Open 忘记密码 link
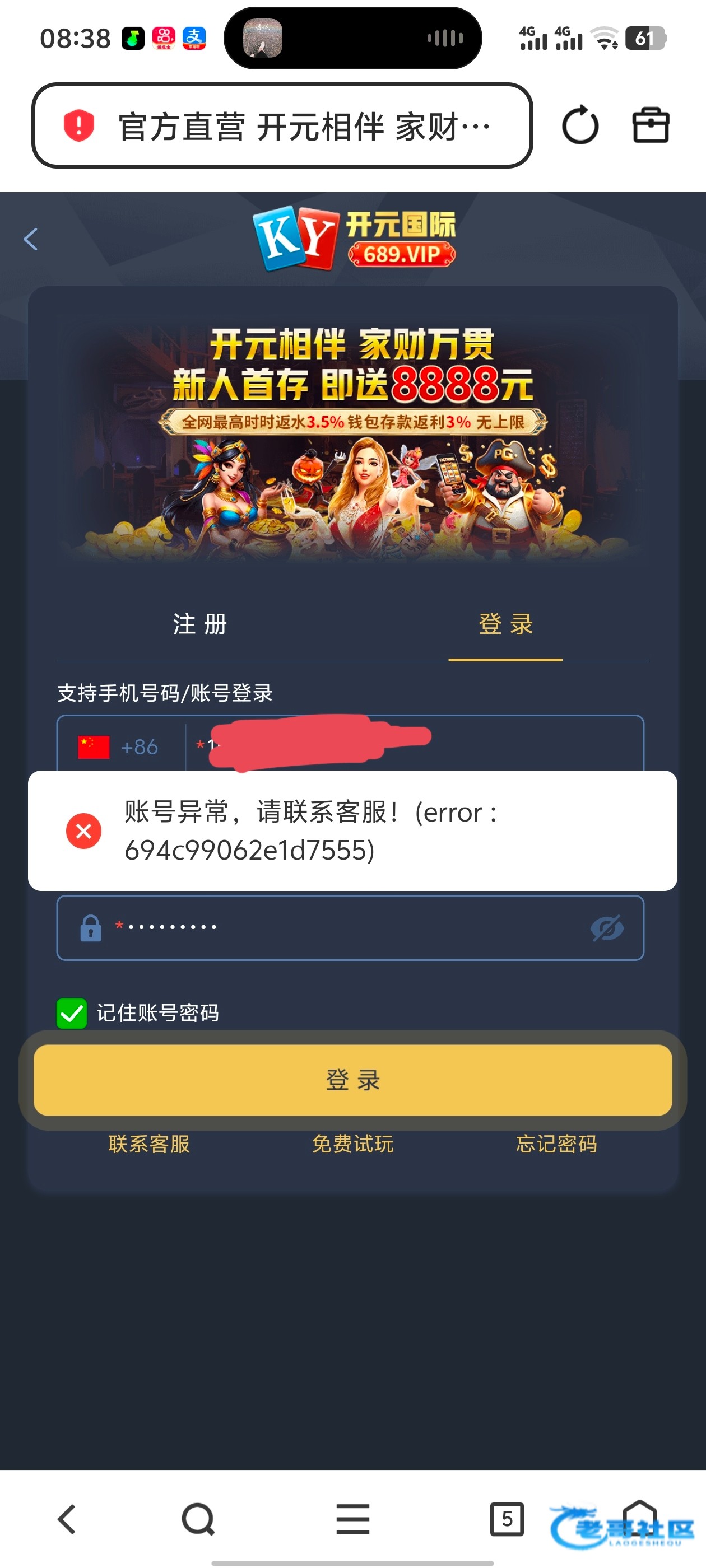Viewport: 706px width, 1568px height. [556, 1144]
